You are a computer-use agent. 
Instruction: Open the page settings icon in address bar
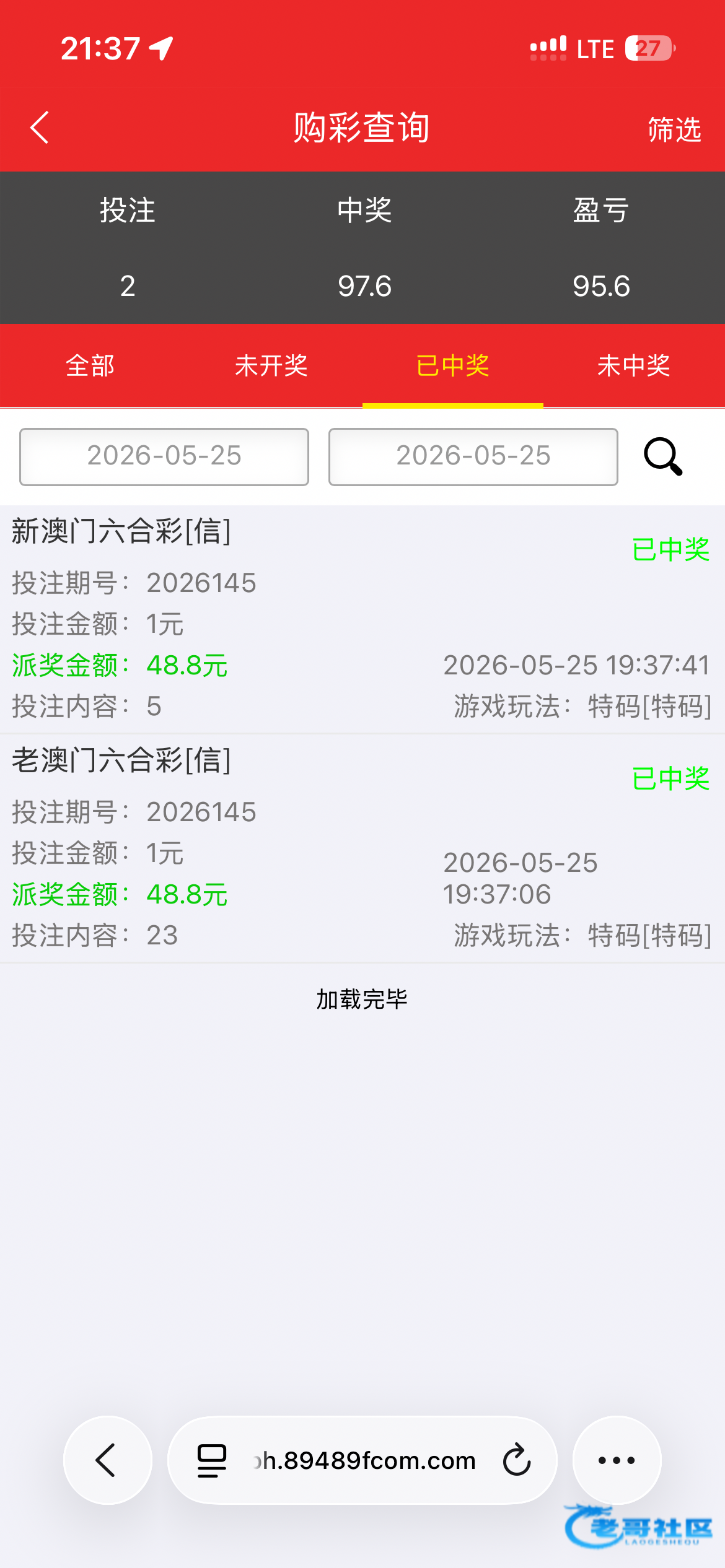point(212,1460)
